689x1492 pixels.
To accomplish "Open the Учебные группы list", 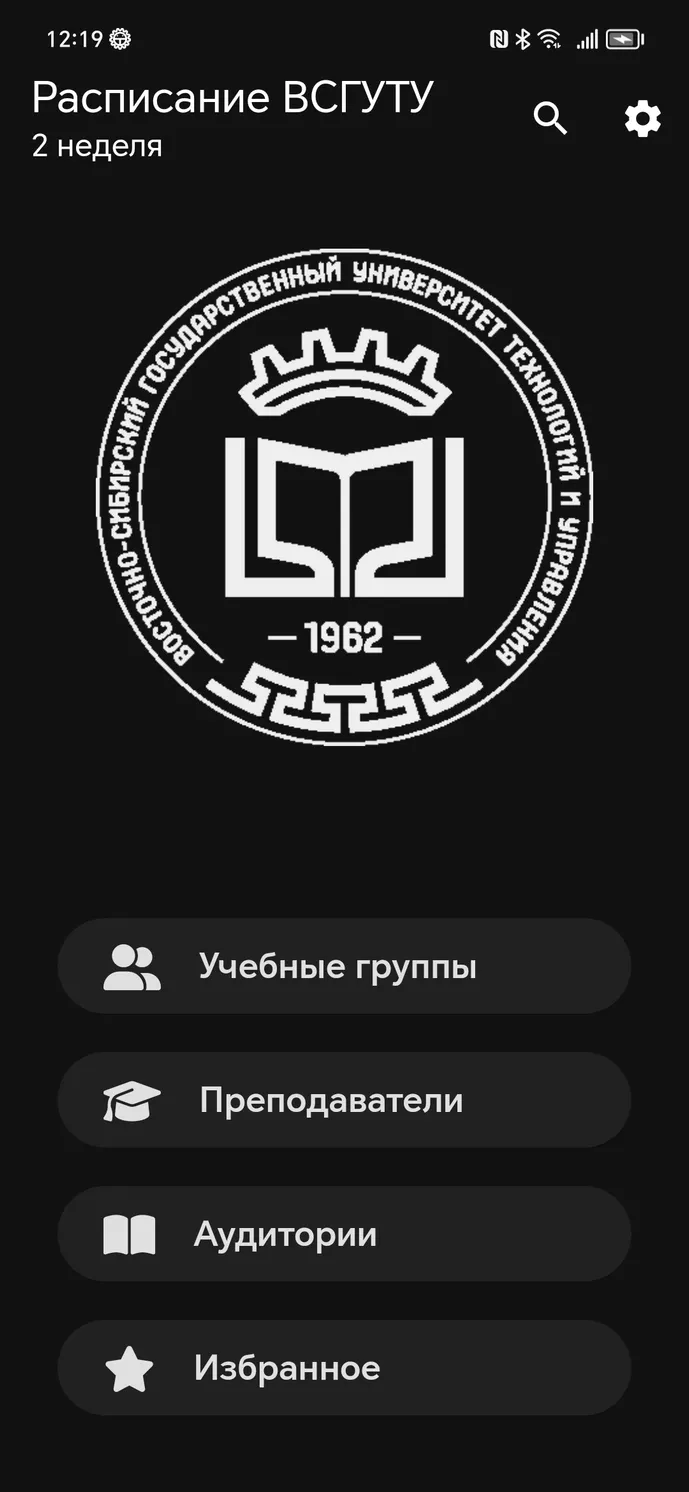I will (344, 966).
